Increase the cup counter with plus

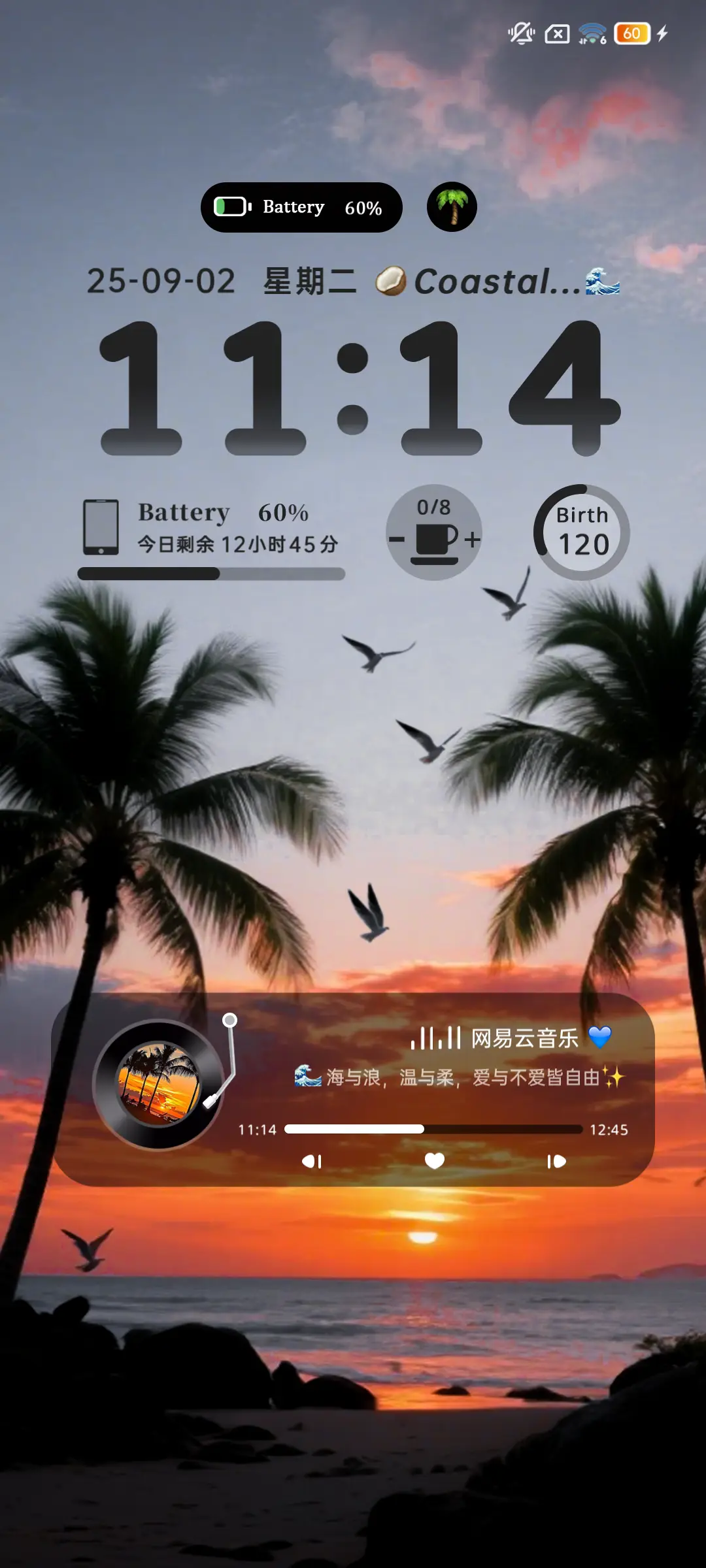pos(473,540)
